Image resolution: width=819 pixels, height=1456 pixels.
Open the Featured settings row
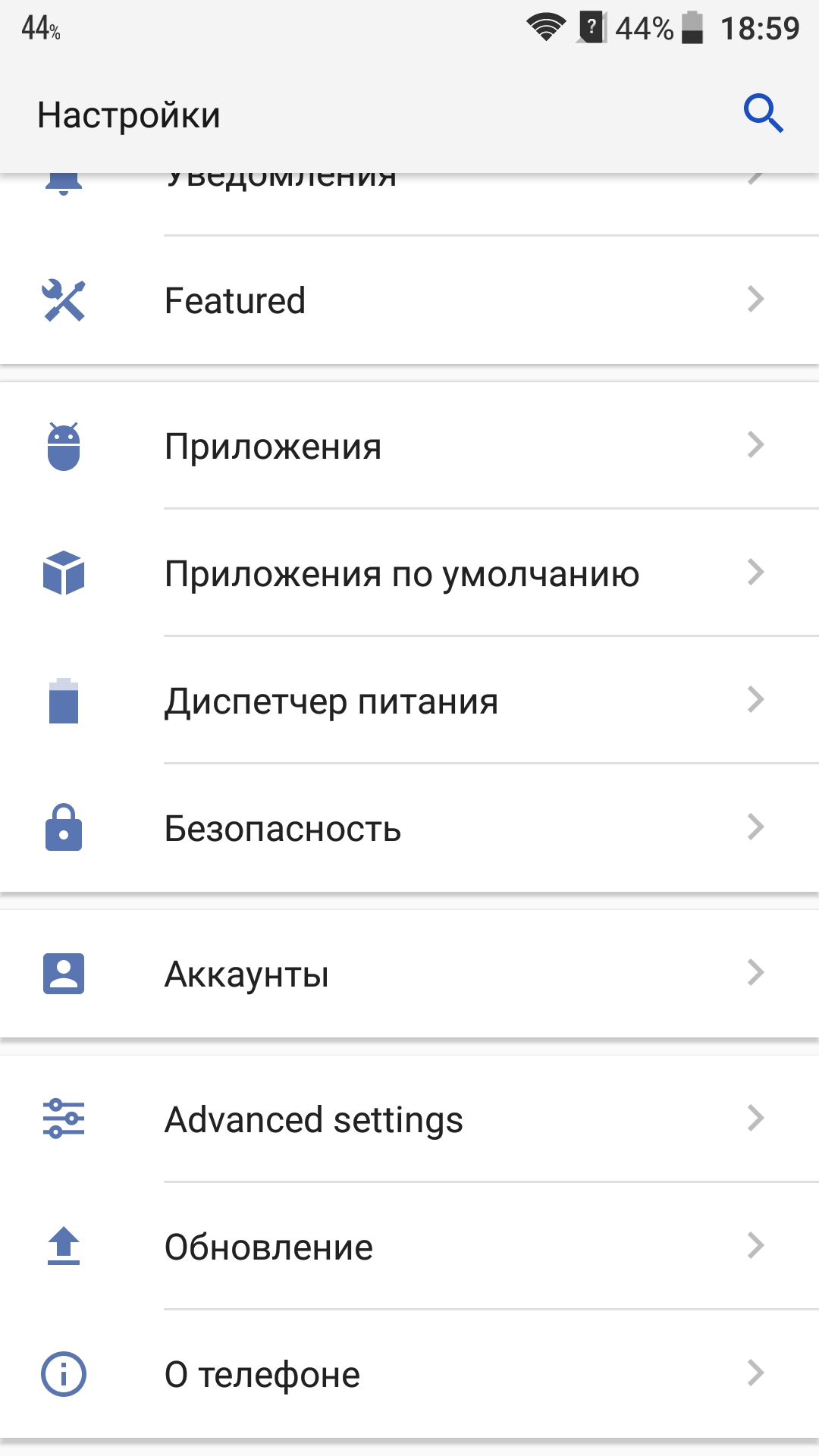[x=409, y=300]
